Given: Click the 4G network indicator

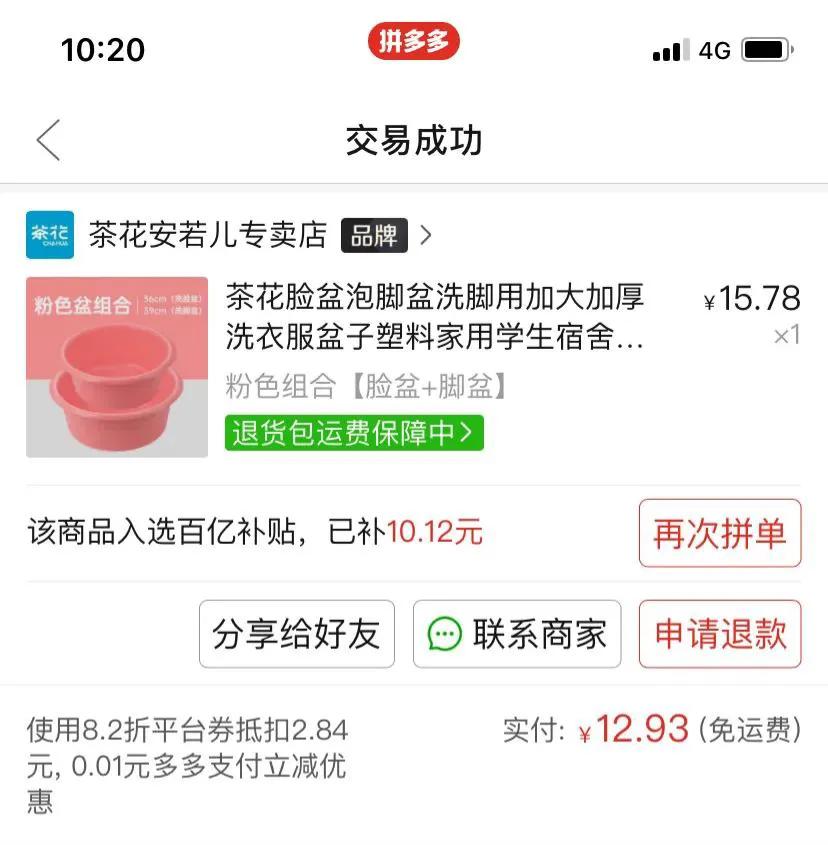Looking at the screenshot, I should pyautogui.click(x=717, y=48).
